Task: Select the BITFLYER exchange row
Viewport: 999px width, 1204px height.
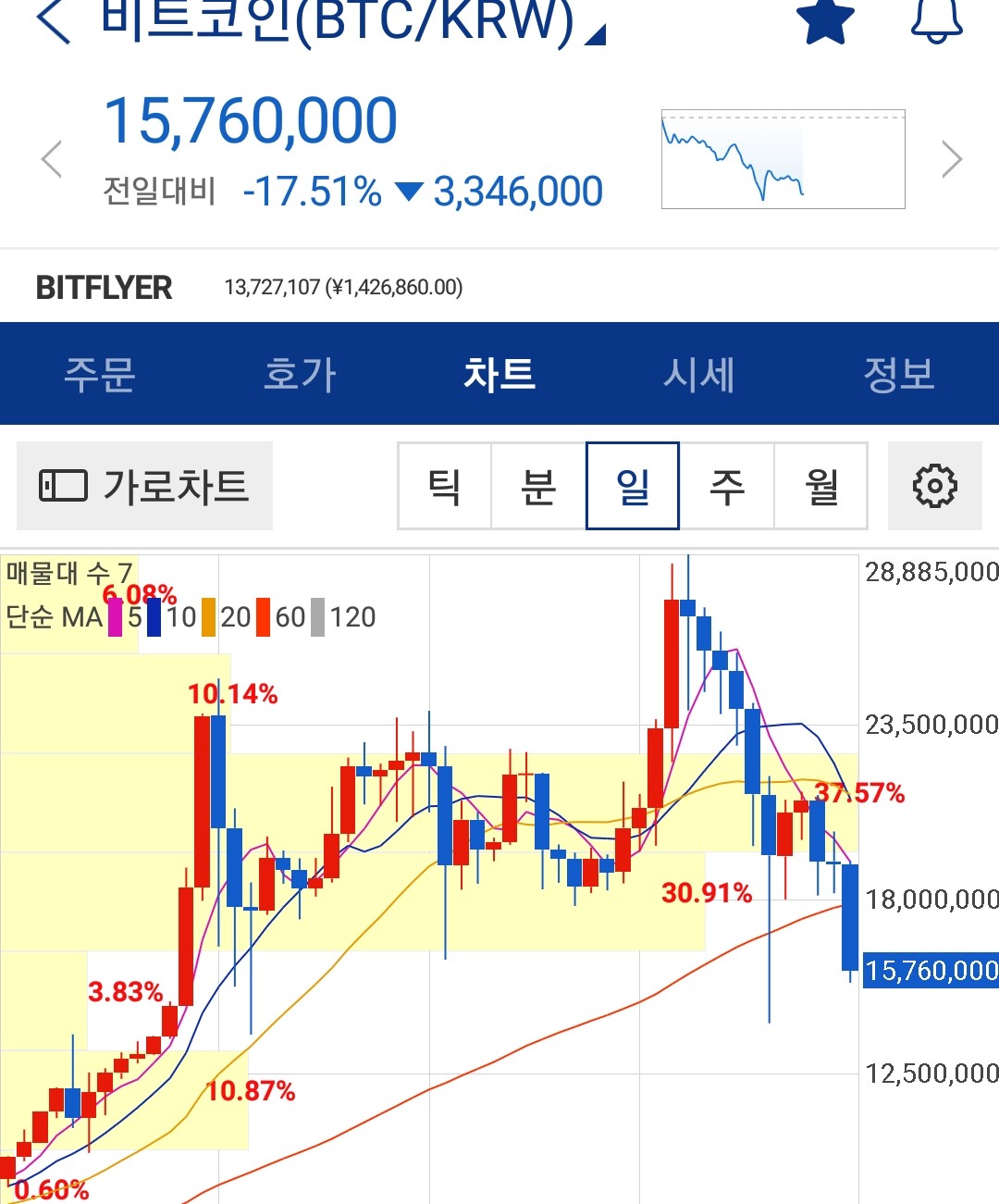Action: (106, 287)
